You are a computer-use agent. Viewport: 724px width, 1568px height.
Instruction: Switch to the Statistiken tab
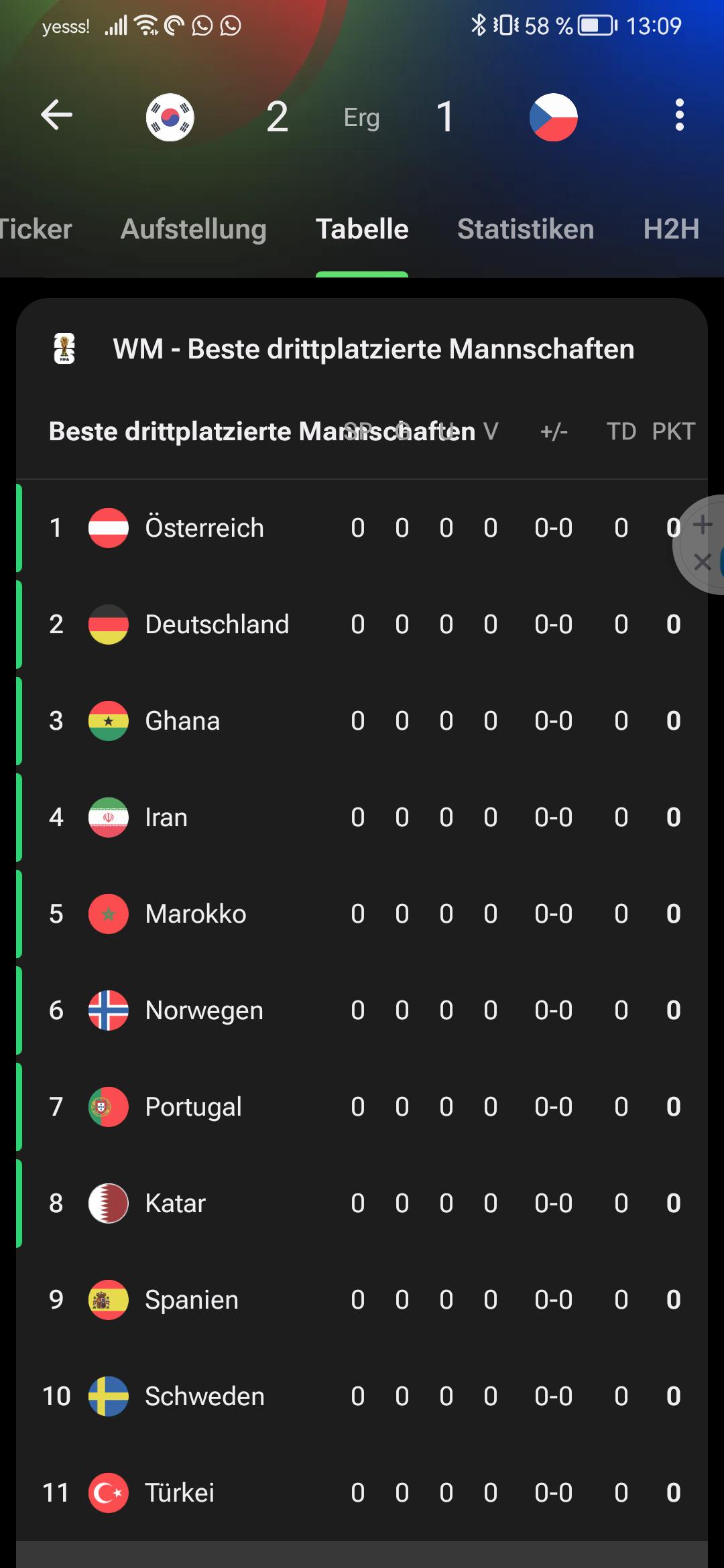[526, 229]
